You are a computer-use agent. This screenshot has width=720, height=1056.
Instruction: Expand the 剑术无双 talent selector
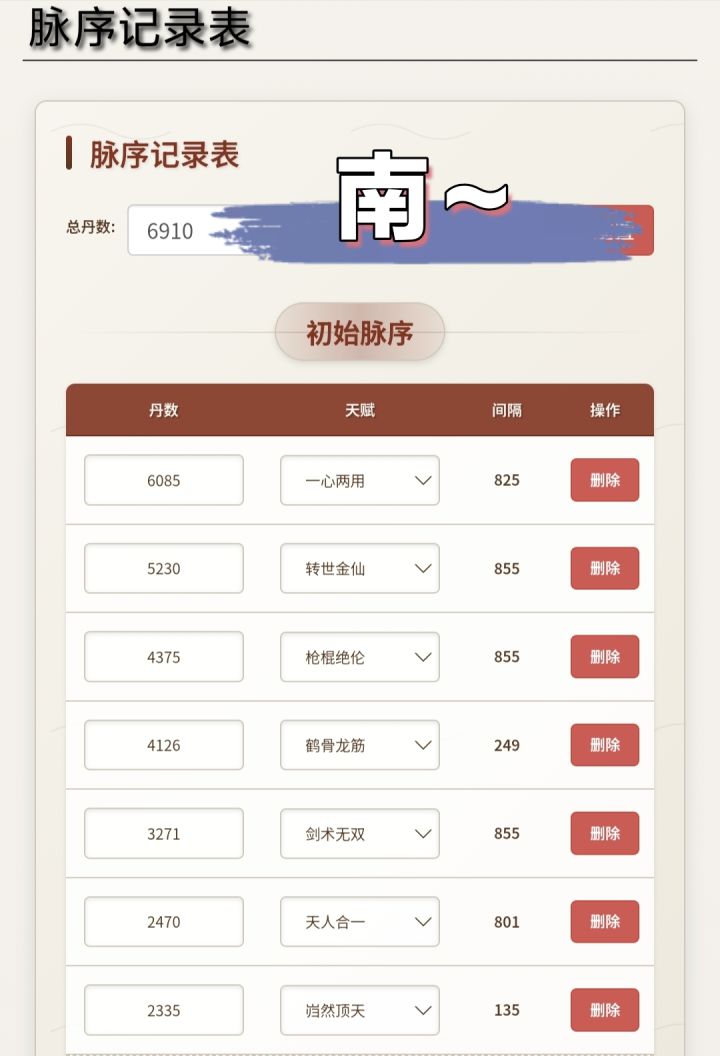click(x=359, y=833)
